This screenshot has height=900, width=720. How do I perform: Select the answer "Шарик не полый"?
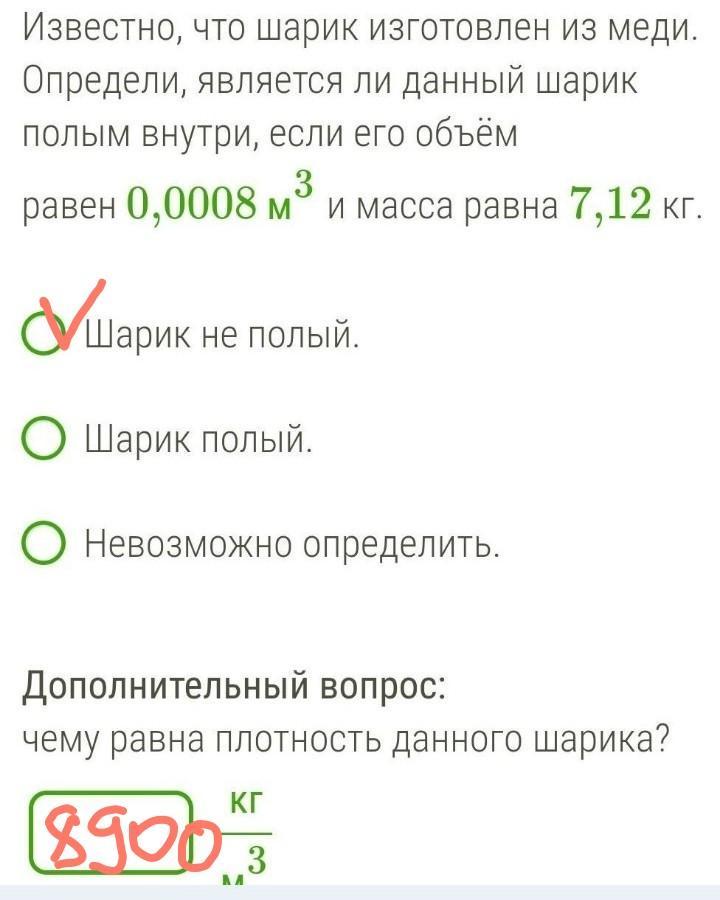point(43,334)
